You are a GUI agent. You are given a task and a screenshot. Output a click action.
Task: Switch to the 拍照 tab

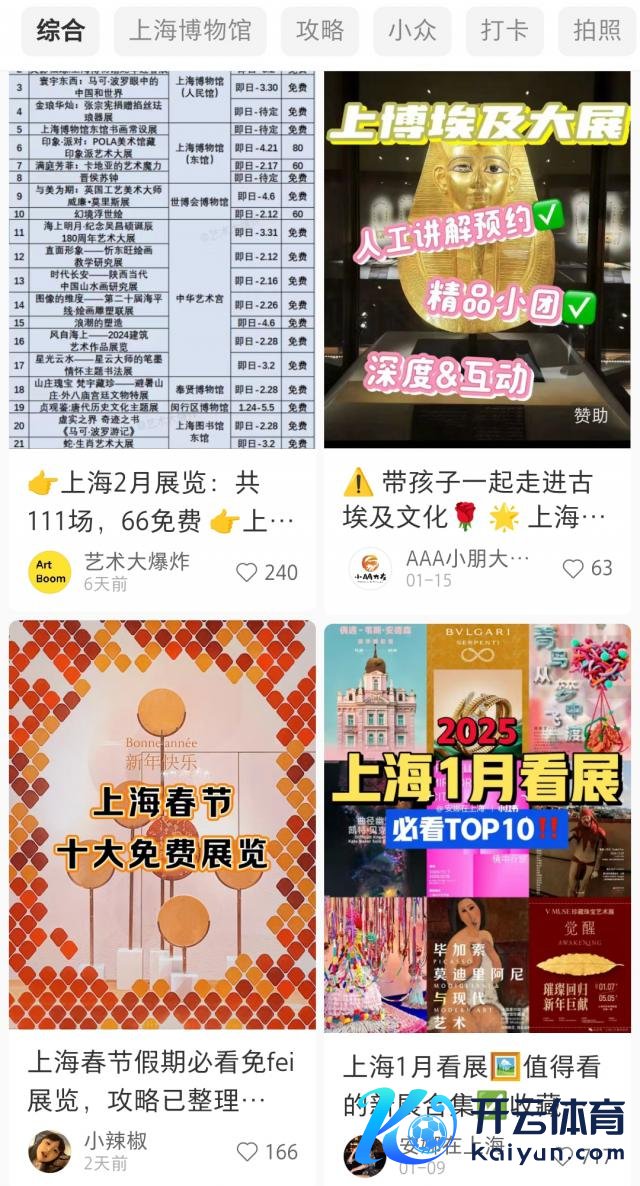[x=597, y=31]
